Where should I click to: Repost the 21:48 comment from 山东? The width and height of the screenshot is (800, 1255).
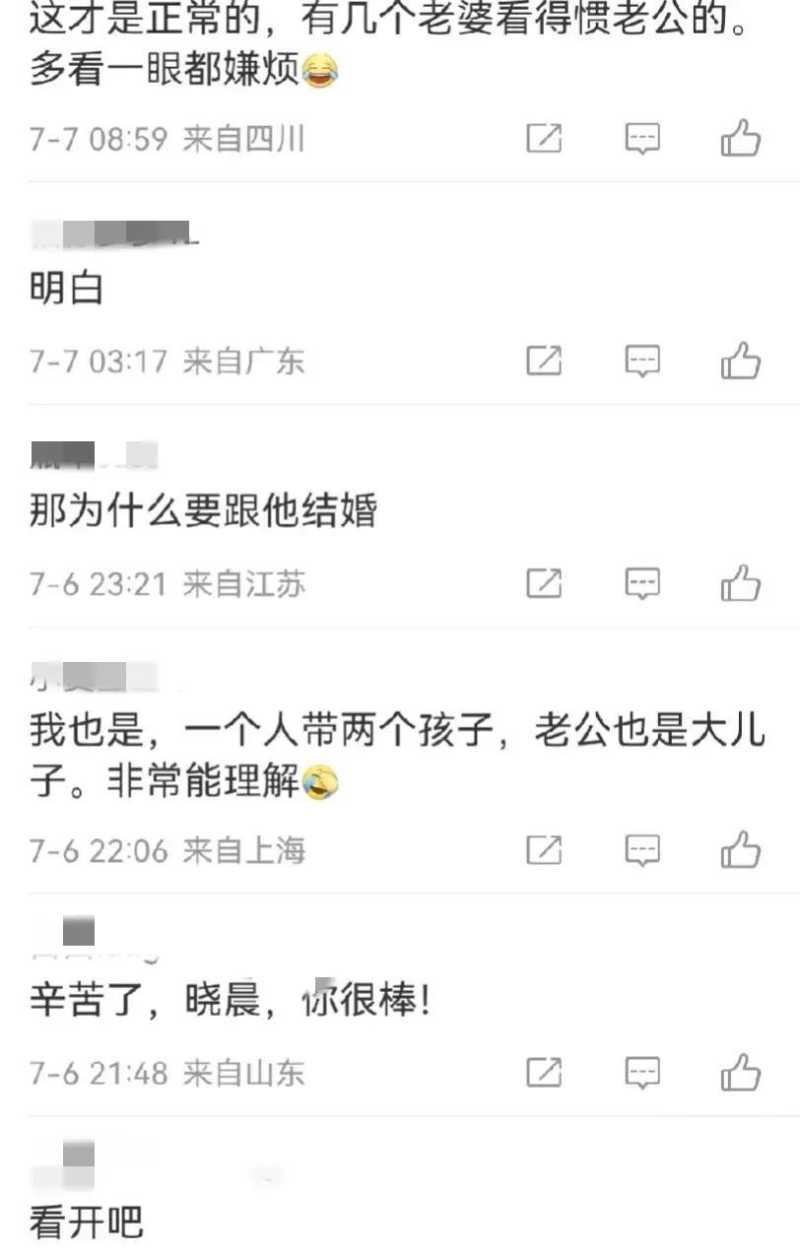click(x=544, y=1071)
